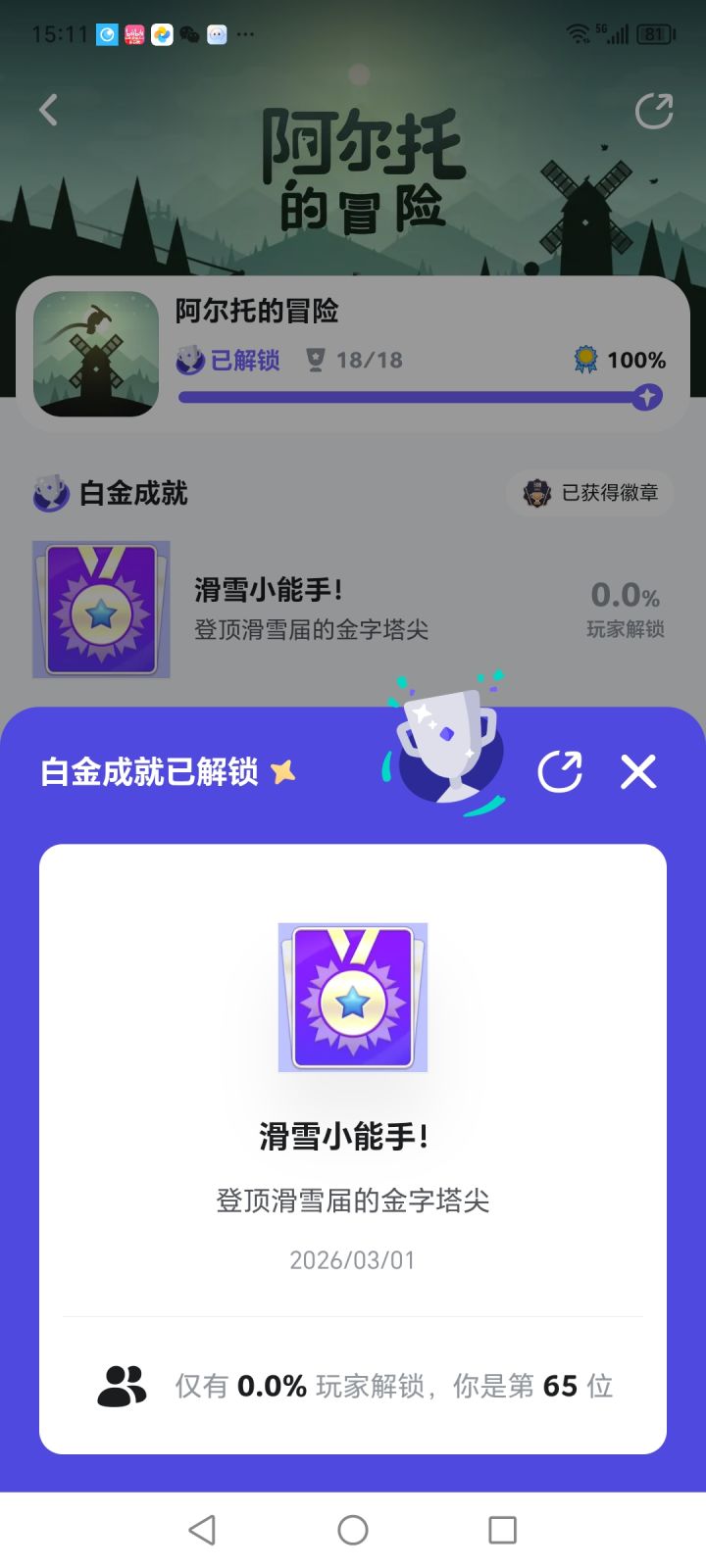Click the medal artwork in the popup
The width and height of the screenshot is (706, 1568).
point(353,998)
